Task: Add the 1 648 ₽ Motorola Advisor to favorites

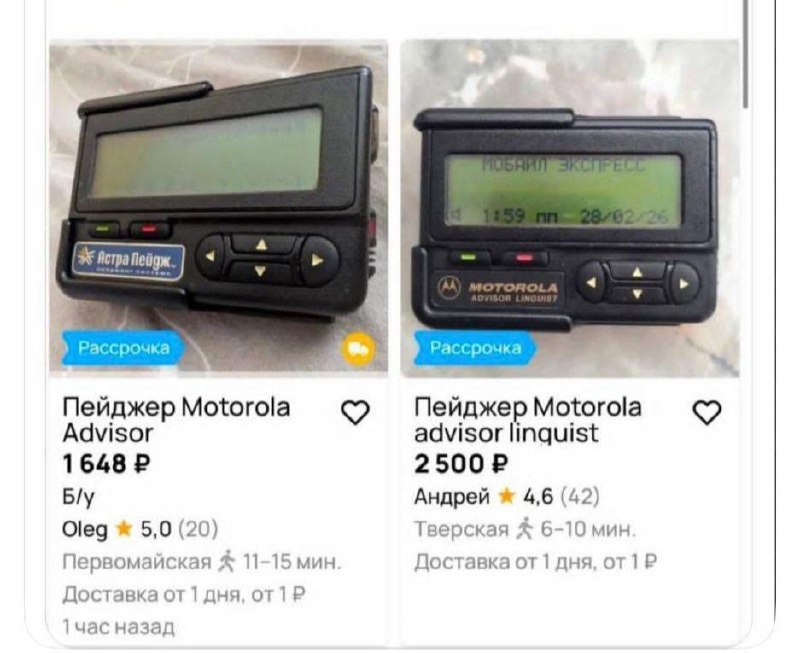Action: tap(356, 412)
